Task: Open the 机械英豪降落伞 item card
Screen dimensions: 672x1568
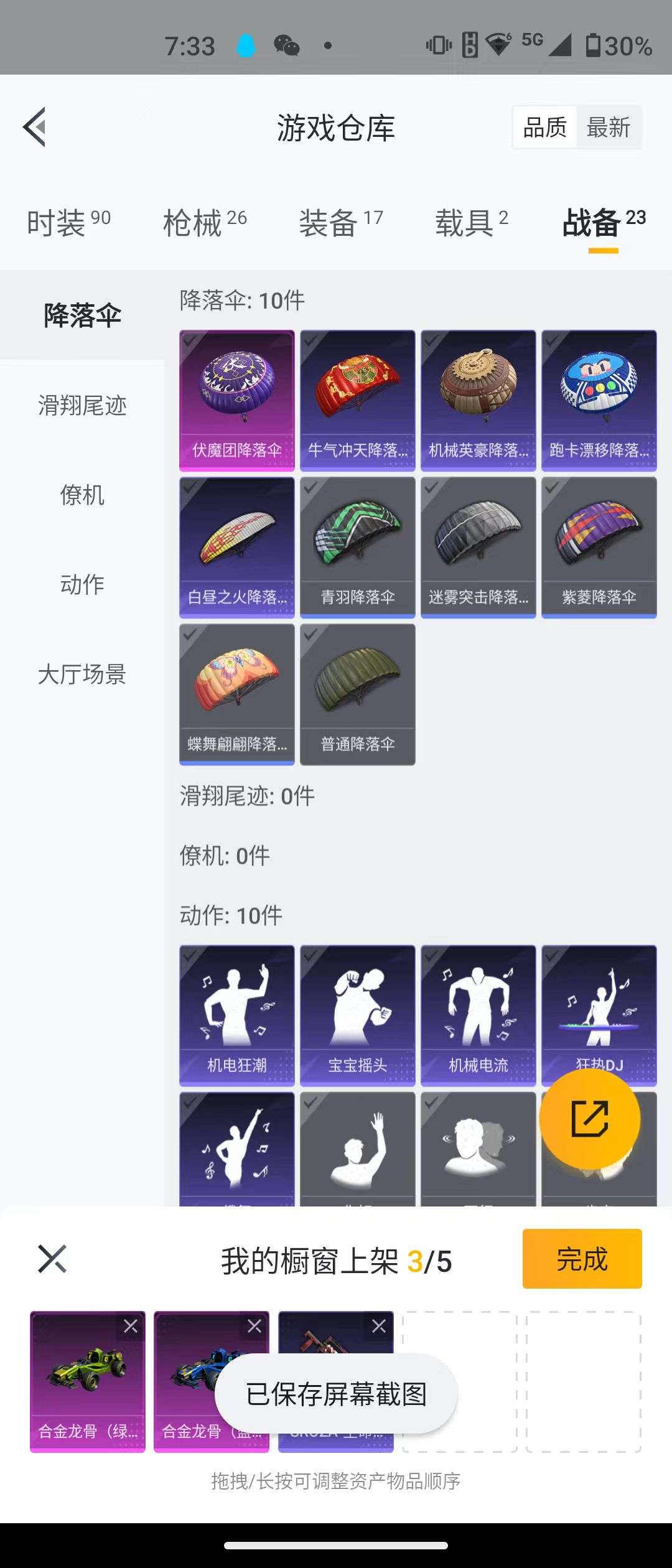Action: (x=478, y=398)
